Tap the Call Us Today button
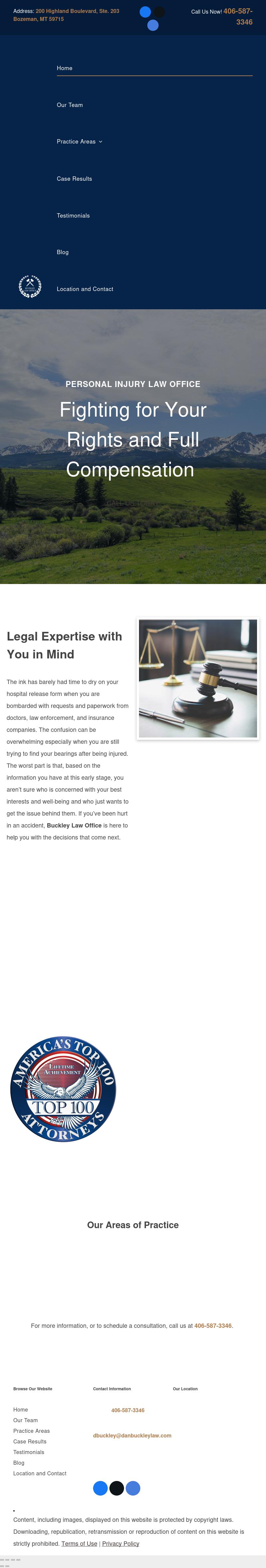The width and height of the screenshot is (266, 1568). tap(132, 503)
